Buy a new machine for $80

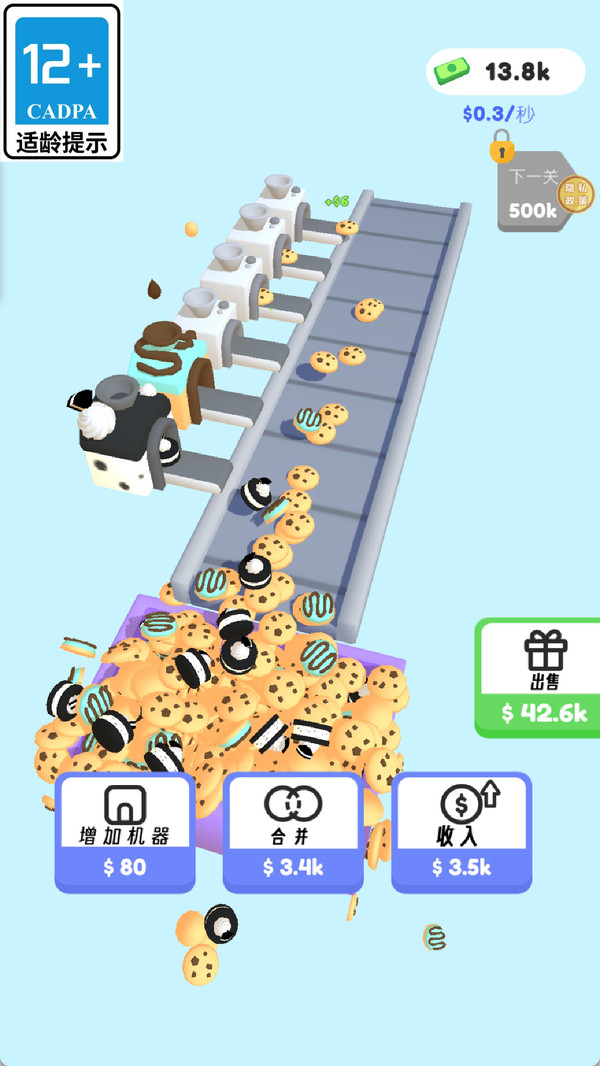click(x=125, y=832)
